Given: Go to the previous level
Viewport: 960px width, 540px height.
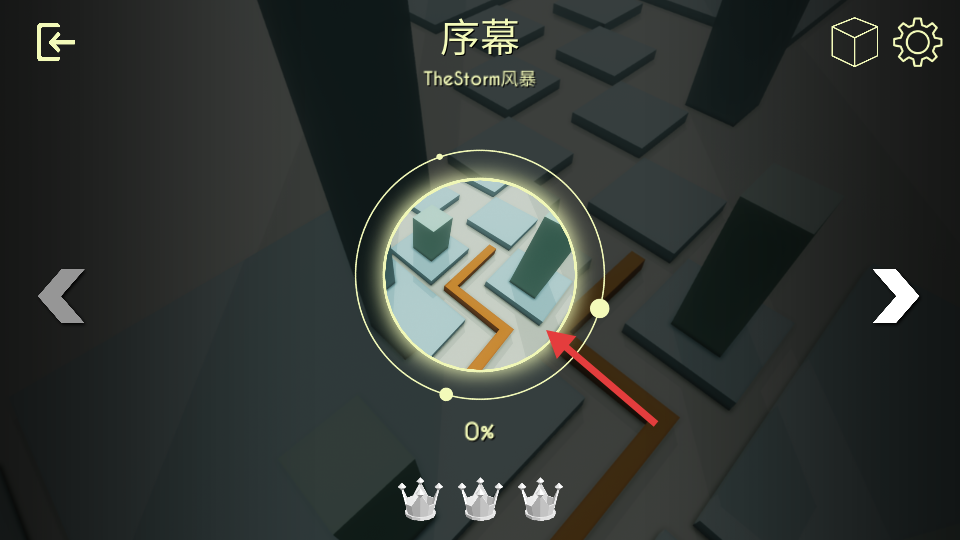Looking at the screenshot, I should click(x=62, y=296).
